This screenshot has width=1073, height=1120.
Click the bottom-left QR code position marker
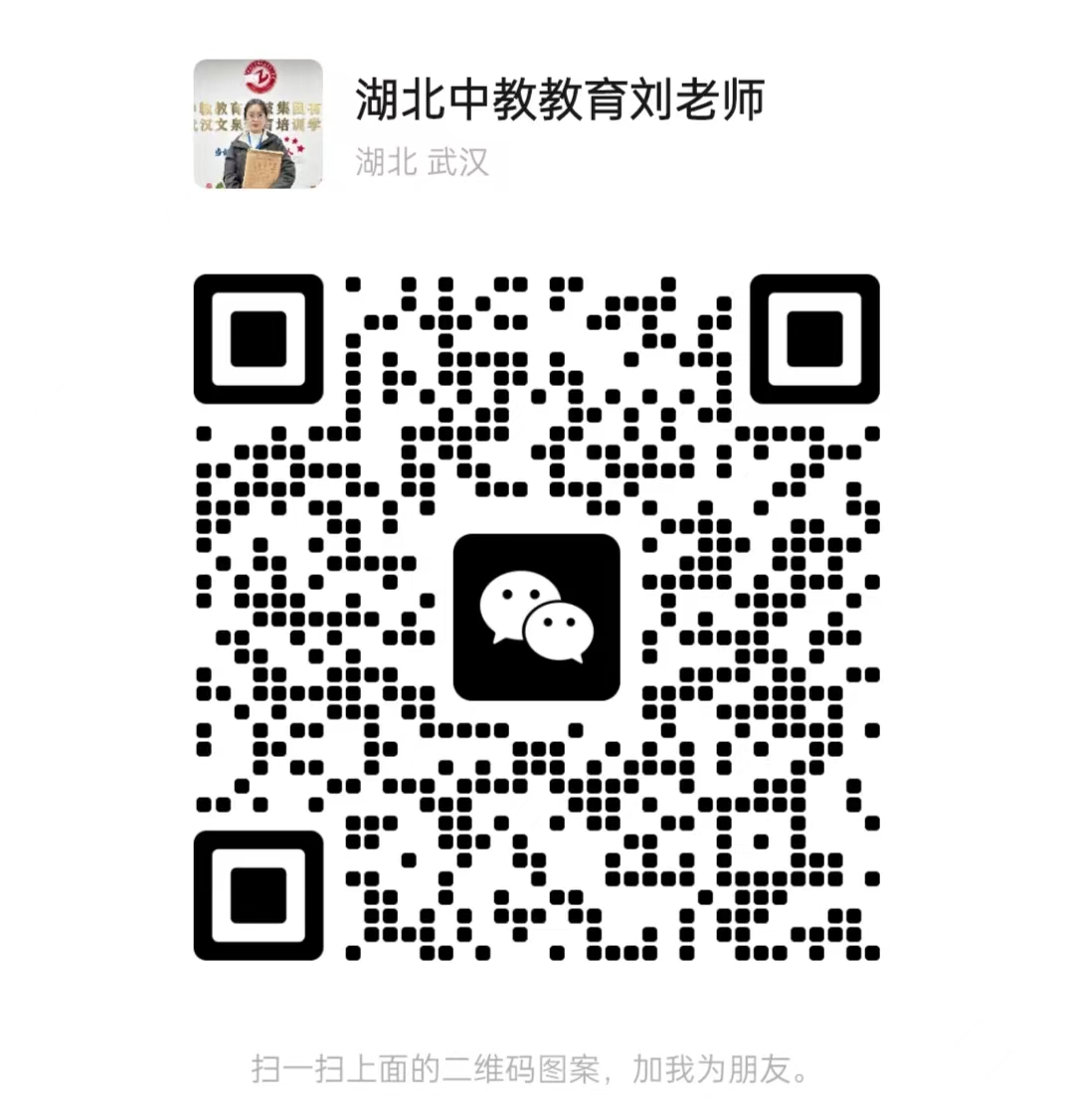coord(258,896)
